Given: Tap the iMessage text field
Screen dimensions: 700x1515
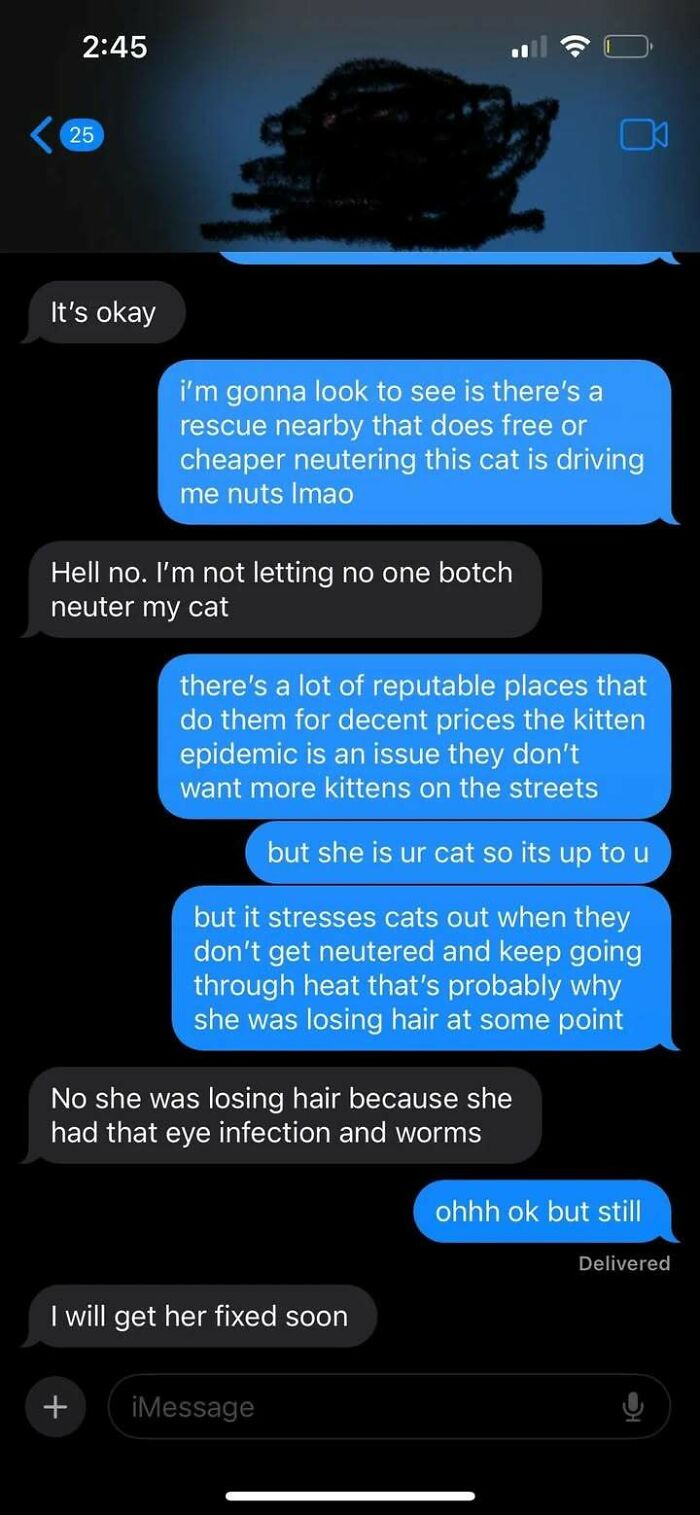Looking at the screenshot, I should tap(360, 1407).
